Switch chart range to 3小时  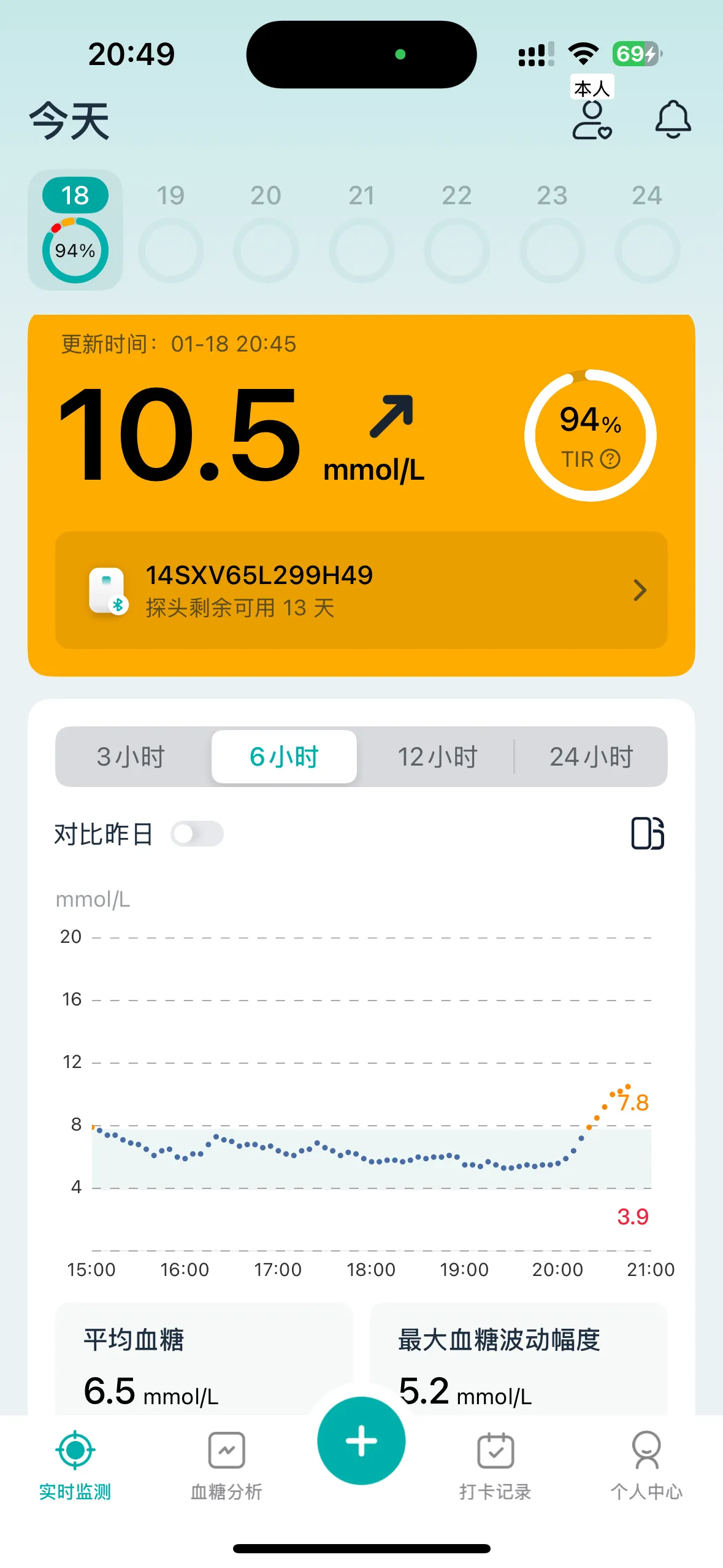(131, 757)
